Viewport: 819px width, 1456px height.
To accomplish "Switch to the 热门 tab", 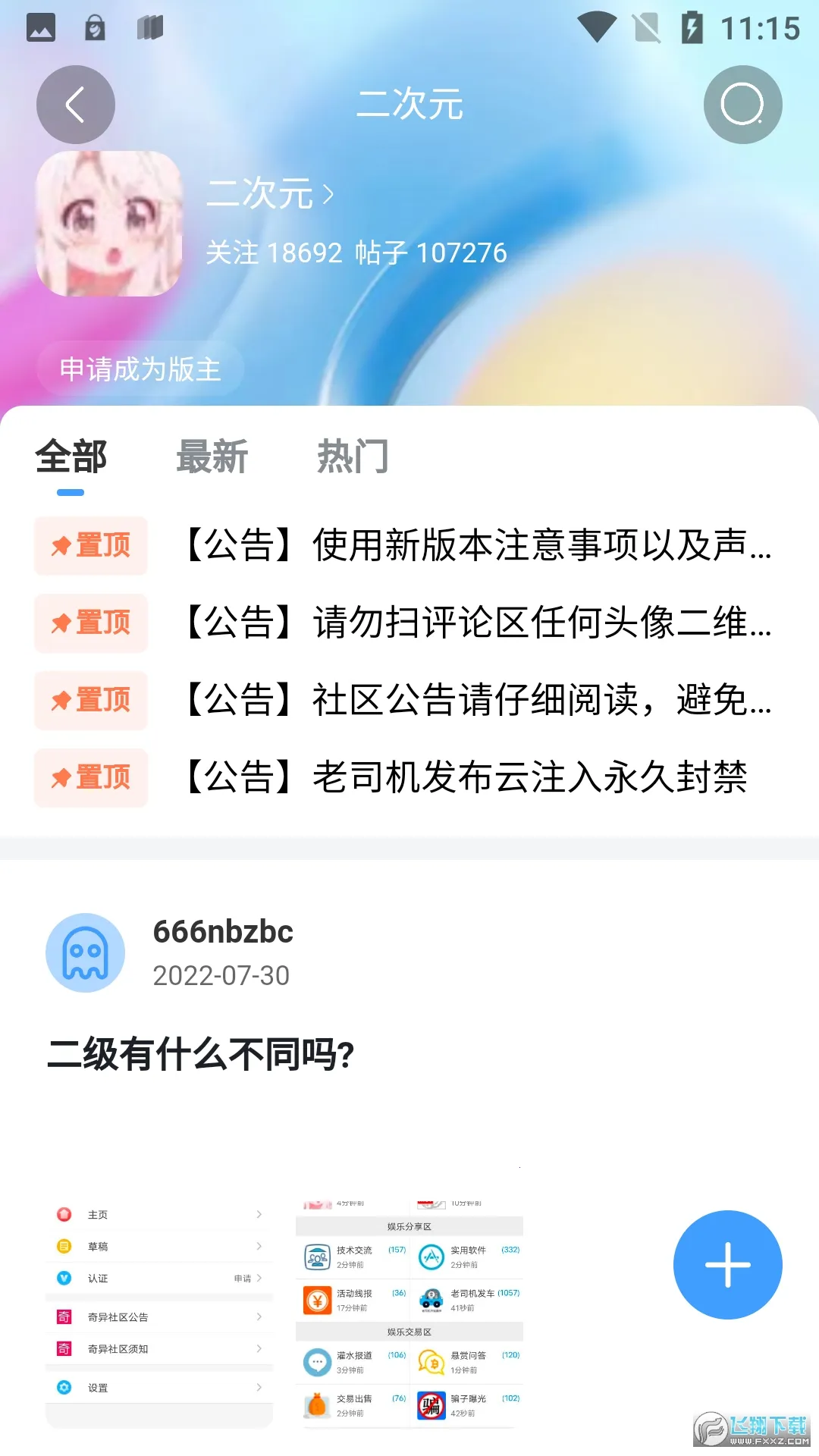I will (x=353, y=456).
